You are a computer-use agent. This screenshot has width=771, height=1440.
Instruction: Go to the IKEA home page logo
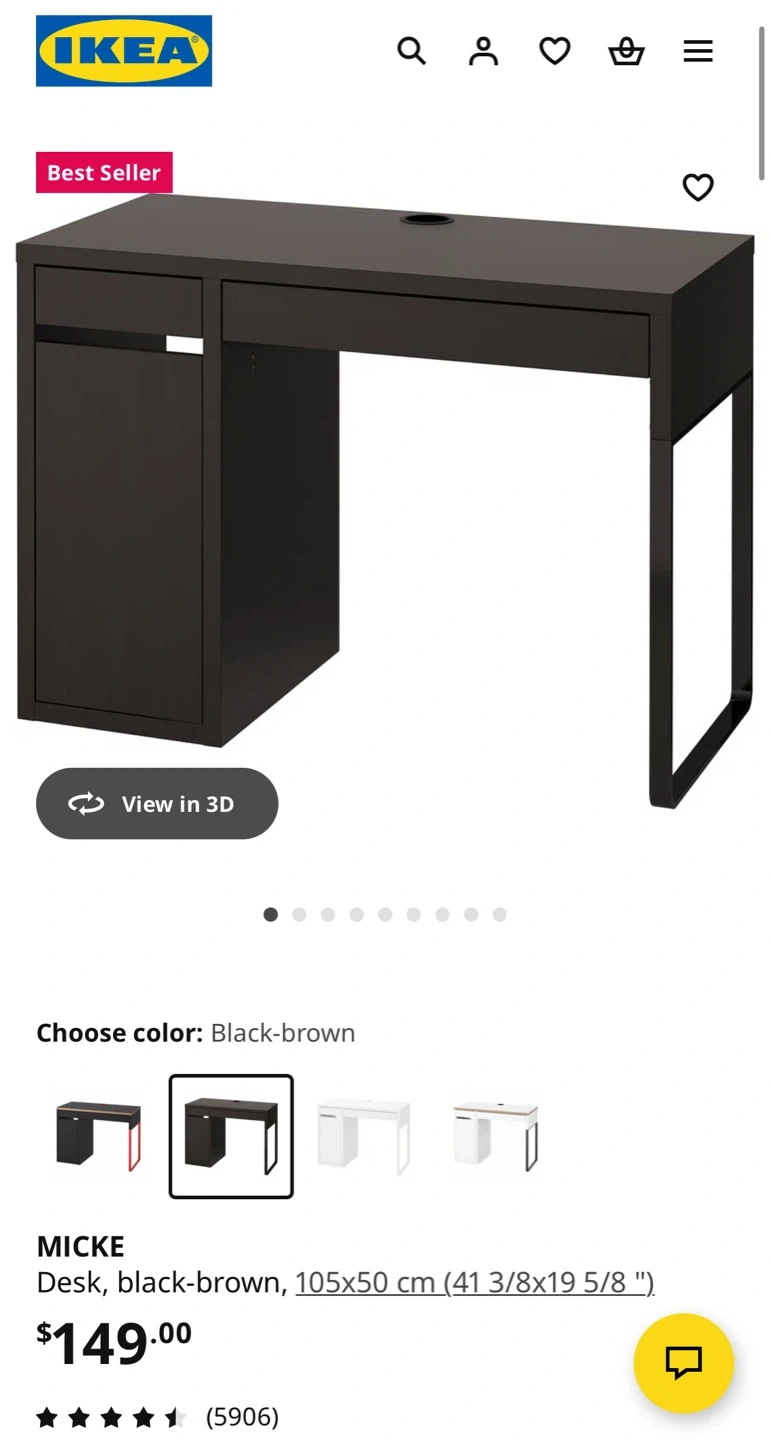124,51
